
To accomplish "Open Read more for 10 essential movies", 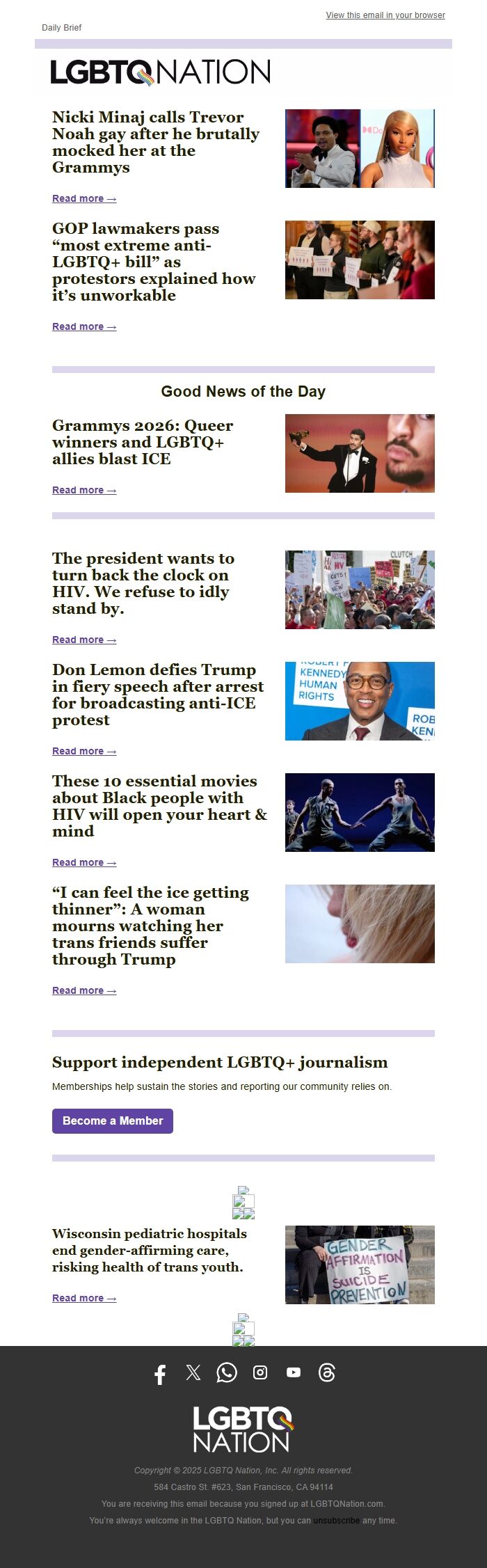I will pos(84,863).
